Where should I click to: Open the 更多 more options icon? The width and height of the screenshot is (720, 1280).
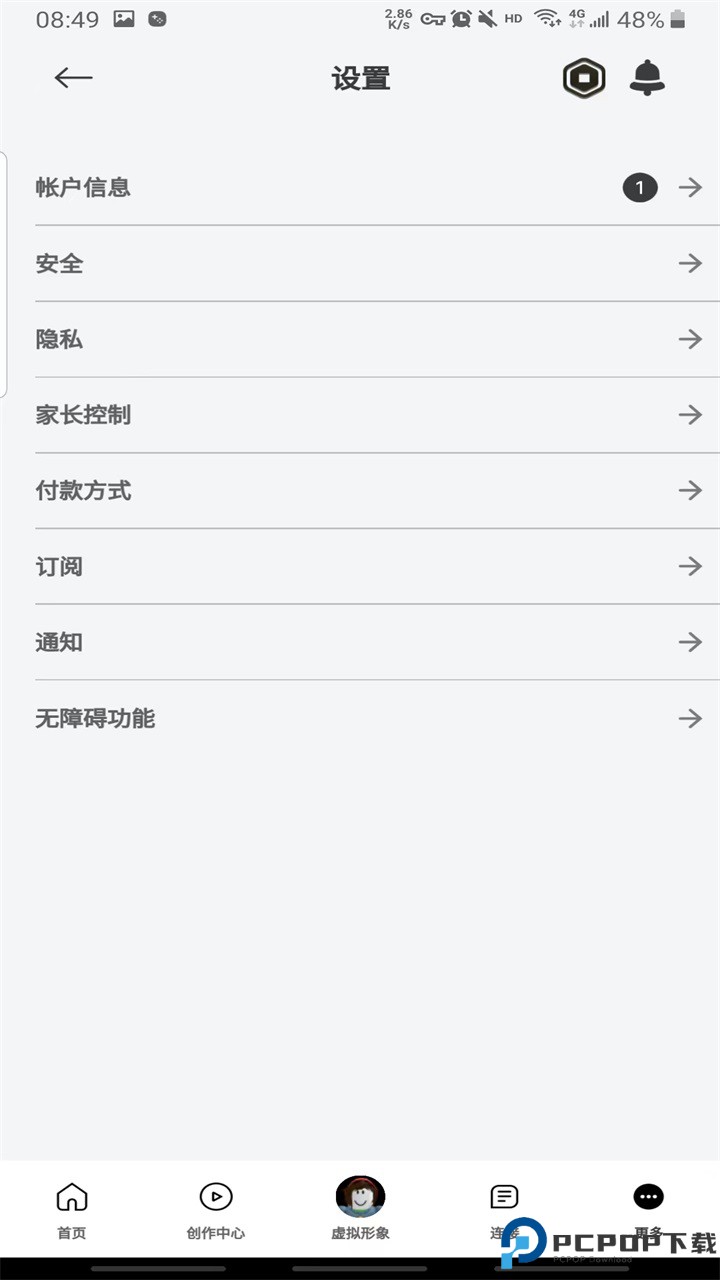(x=647, y=1196)
